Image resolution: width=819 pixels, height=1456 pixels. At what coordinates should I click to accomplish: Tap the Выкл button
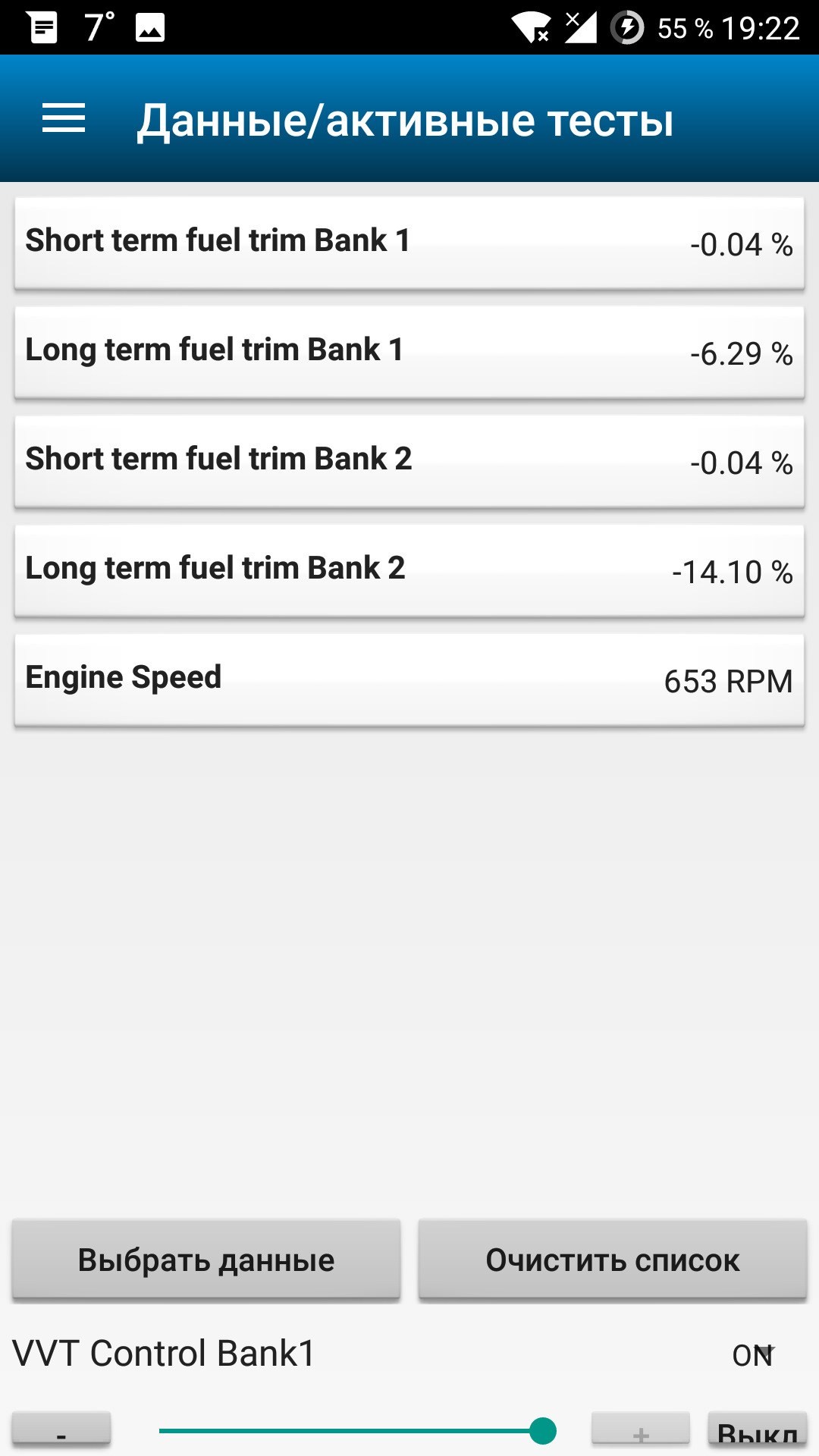pos(757,1433)
